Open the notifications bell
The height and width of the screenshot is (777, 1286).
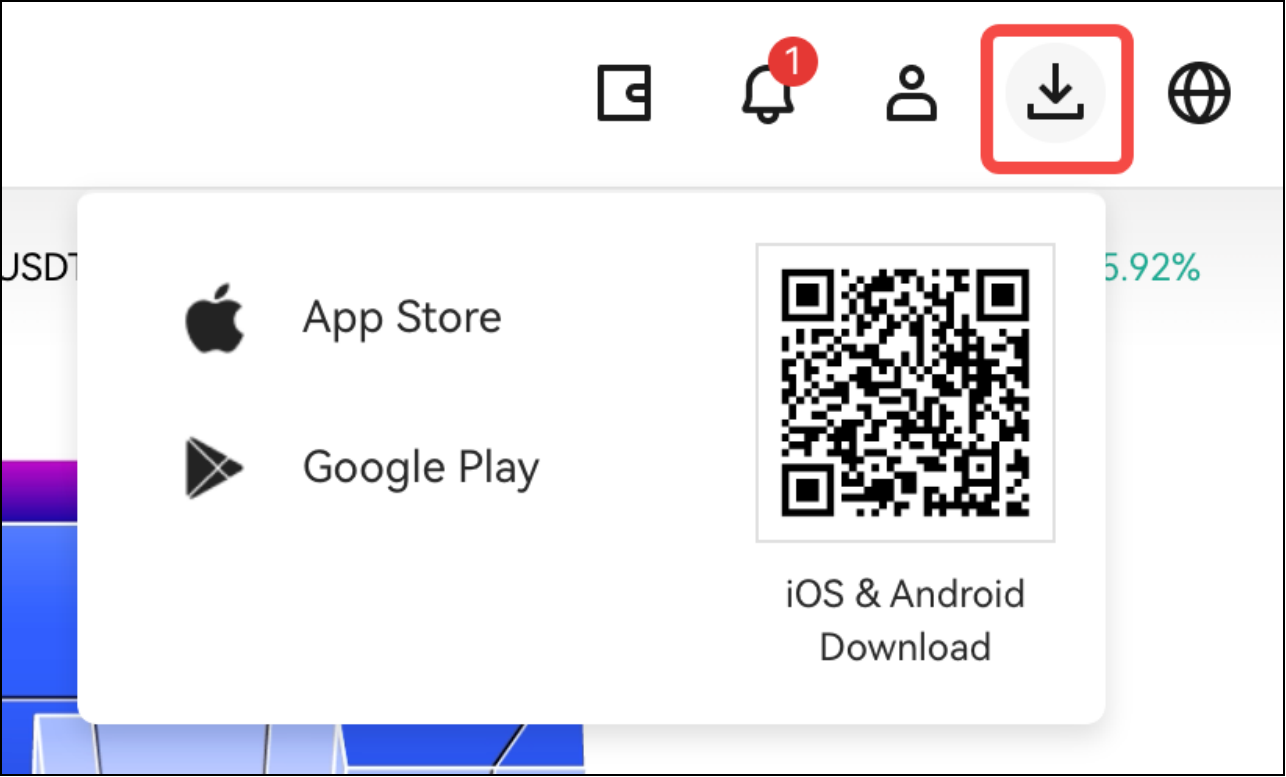tap(768, 94)
